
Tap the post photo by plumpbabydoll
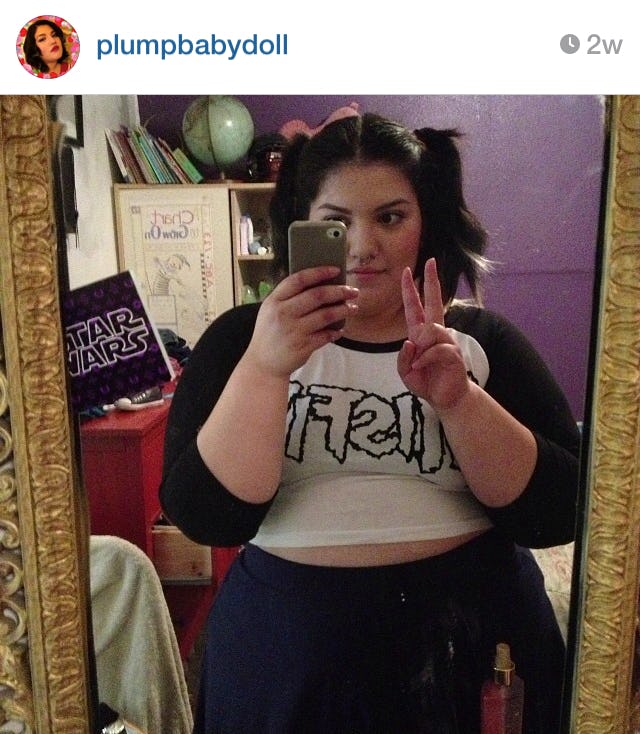320,414
